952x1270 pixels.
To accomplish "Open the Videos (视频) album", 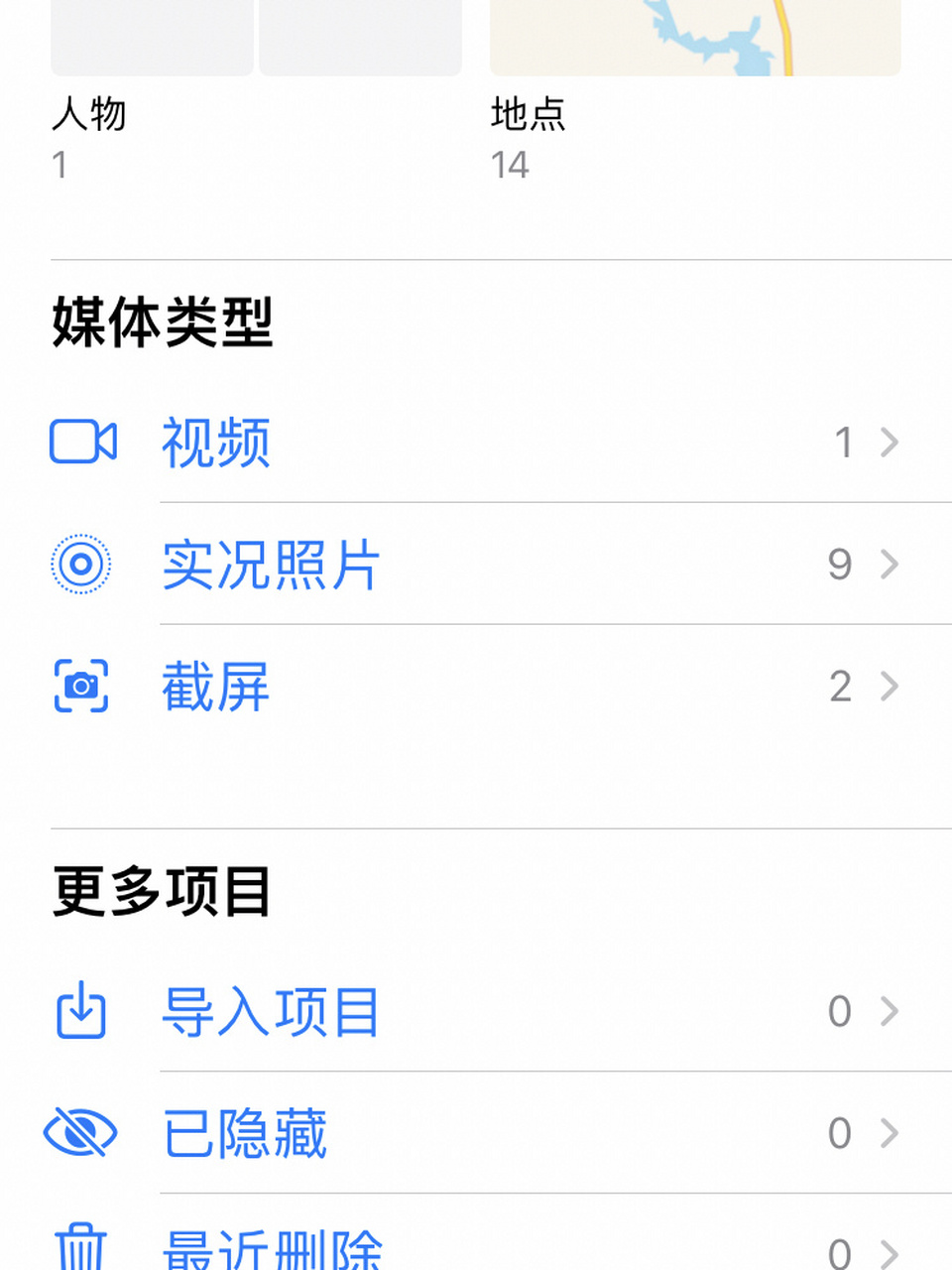I will tap(216, 443).
